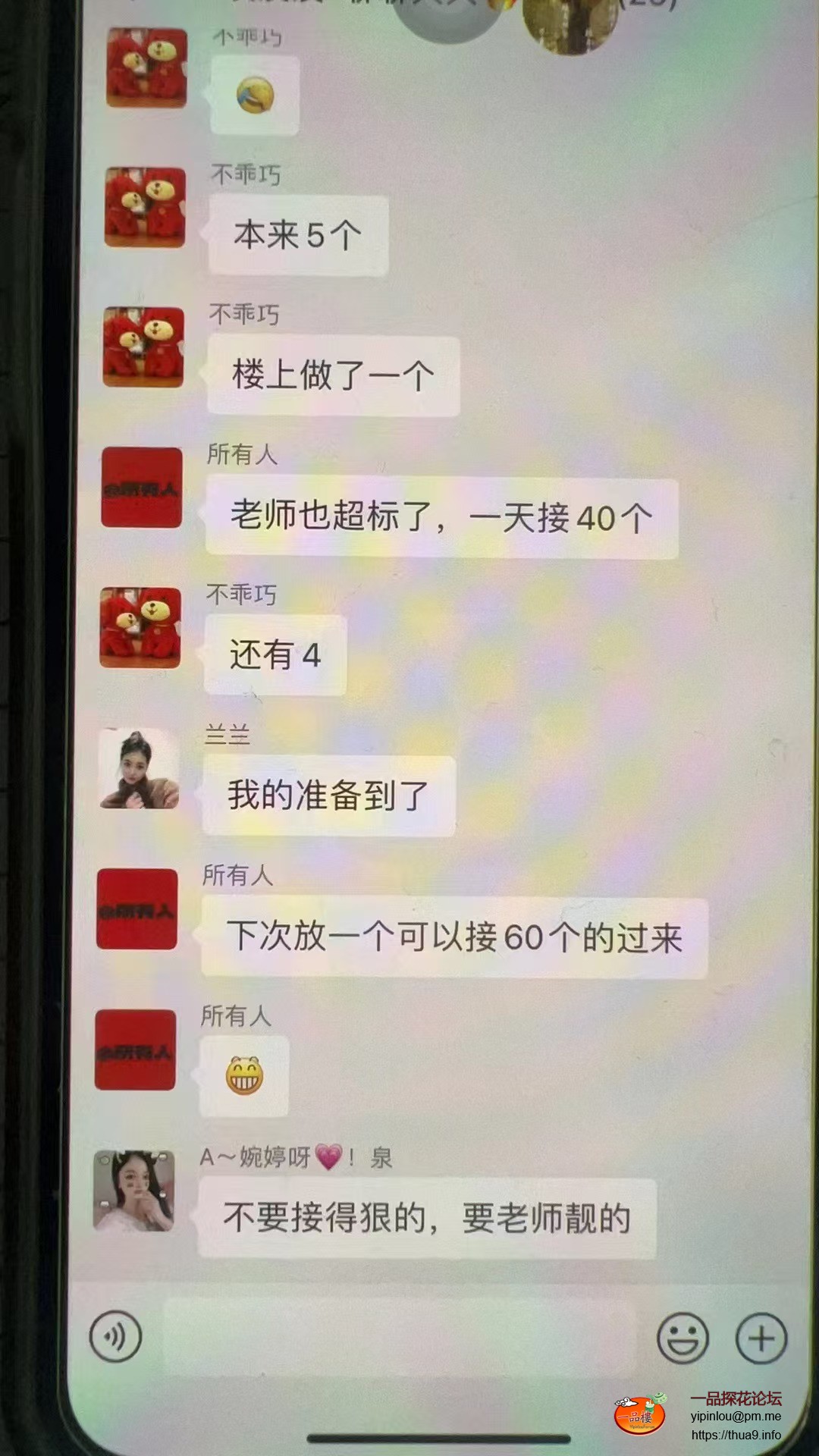Open 兰兰's profile avatar
The image size is (819, 1456).
(x=140, y=769)
